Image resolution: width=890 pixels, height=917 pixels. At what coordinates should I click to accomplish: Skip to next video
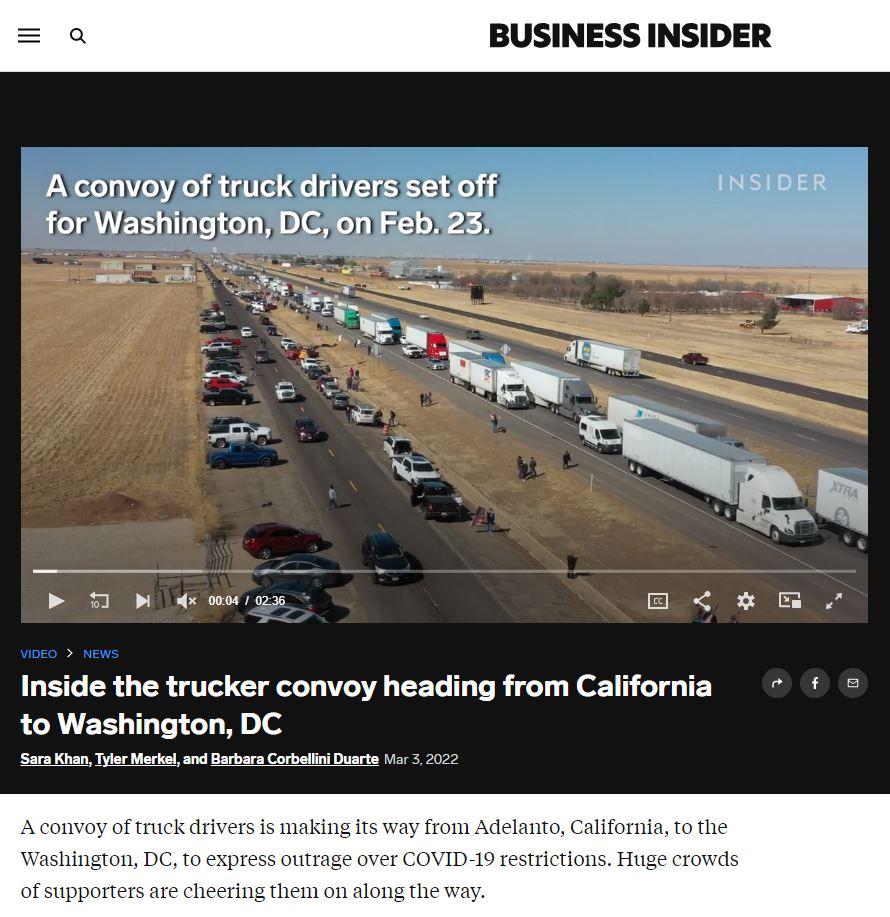(142, 601)
